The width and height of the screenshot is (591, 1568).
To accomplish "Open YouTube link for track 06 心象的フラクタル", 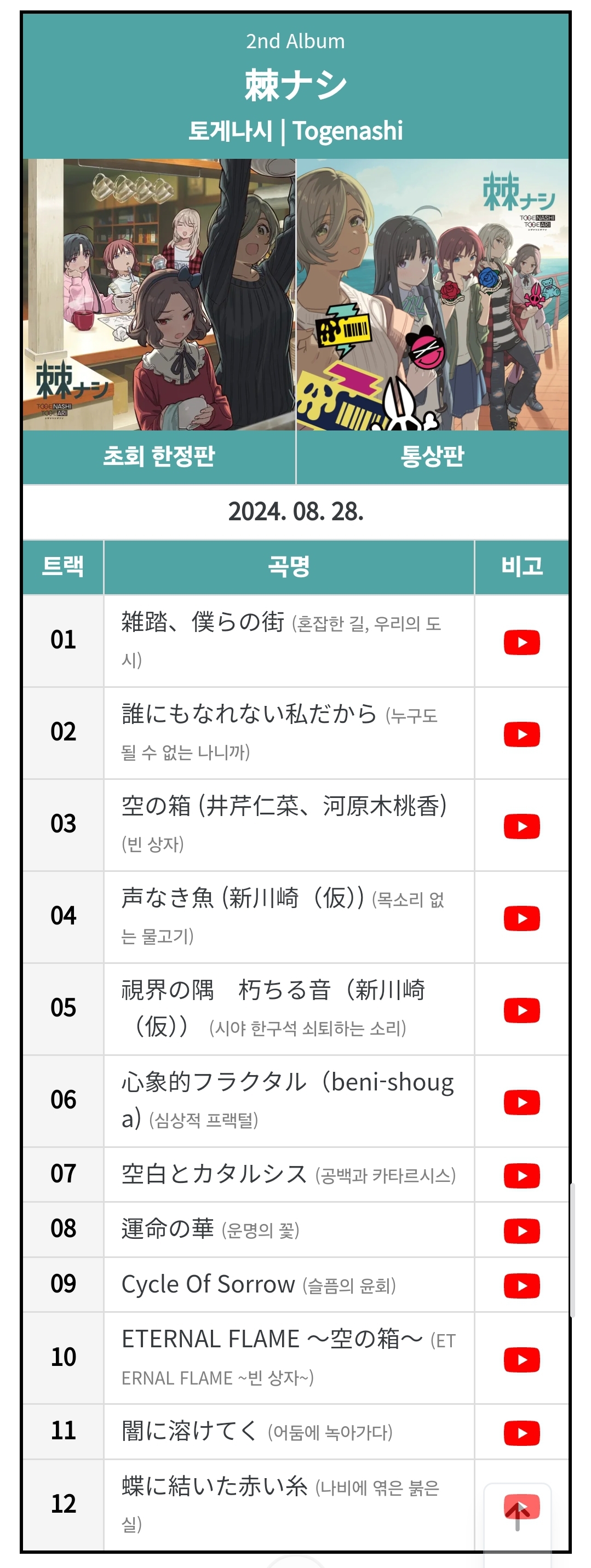I will tap(521, 1102).
